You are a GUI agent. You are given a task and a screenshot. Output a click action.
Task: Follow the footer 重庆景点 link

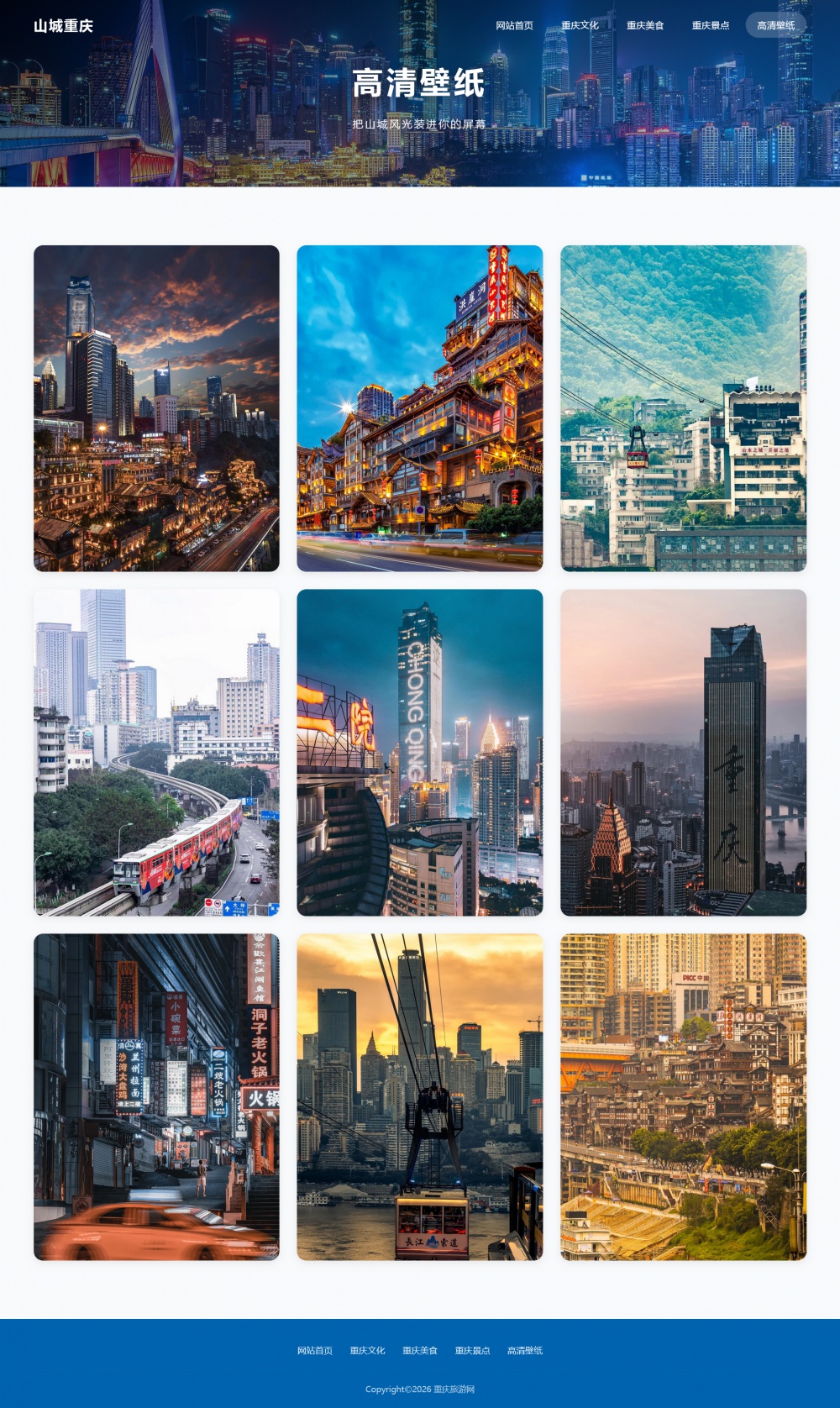coord(472,1351)
